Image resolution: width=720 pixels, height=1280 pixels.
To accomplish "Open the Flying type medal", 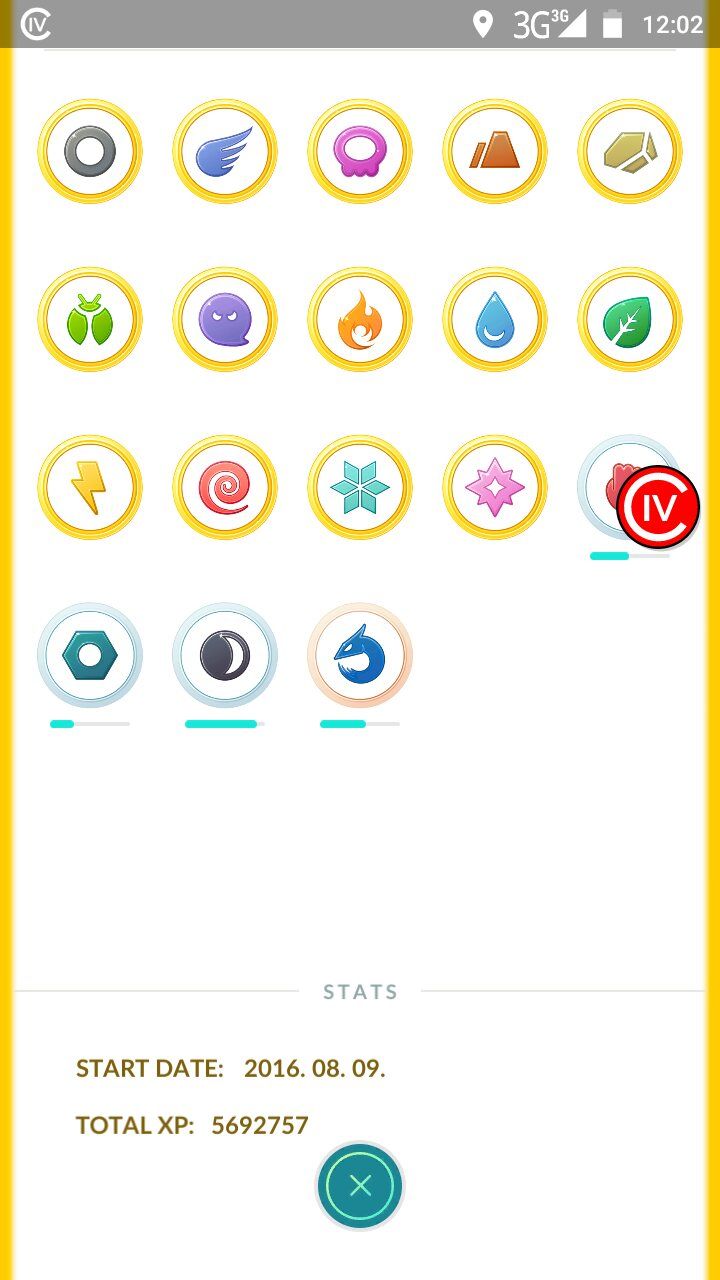I will pos(225,152).
